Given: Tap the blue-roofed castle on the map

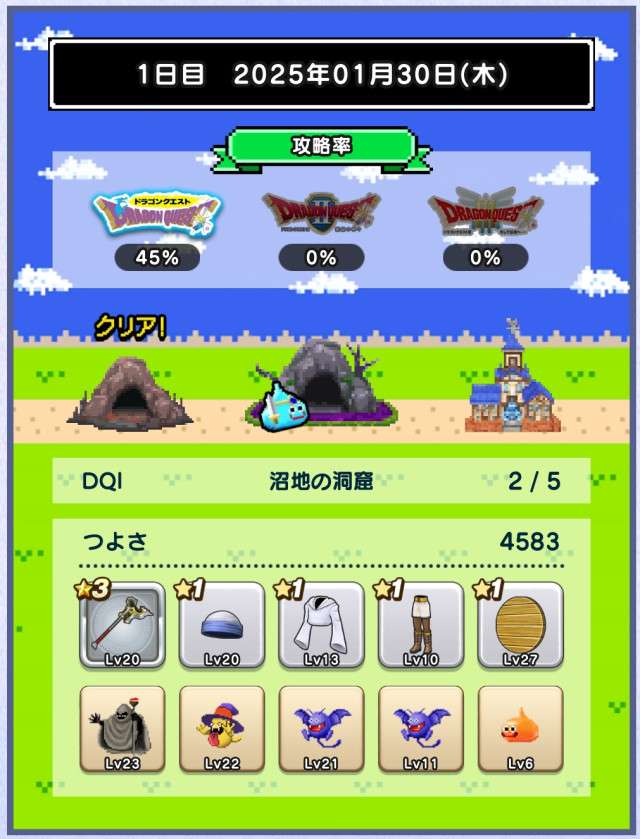Looking at the screenshot, I should coord(515,385).
